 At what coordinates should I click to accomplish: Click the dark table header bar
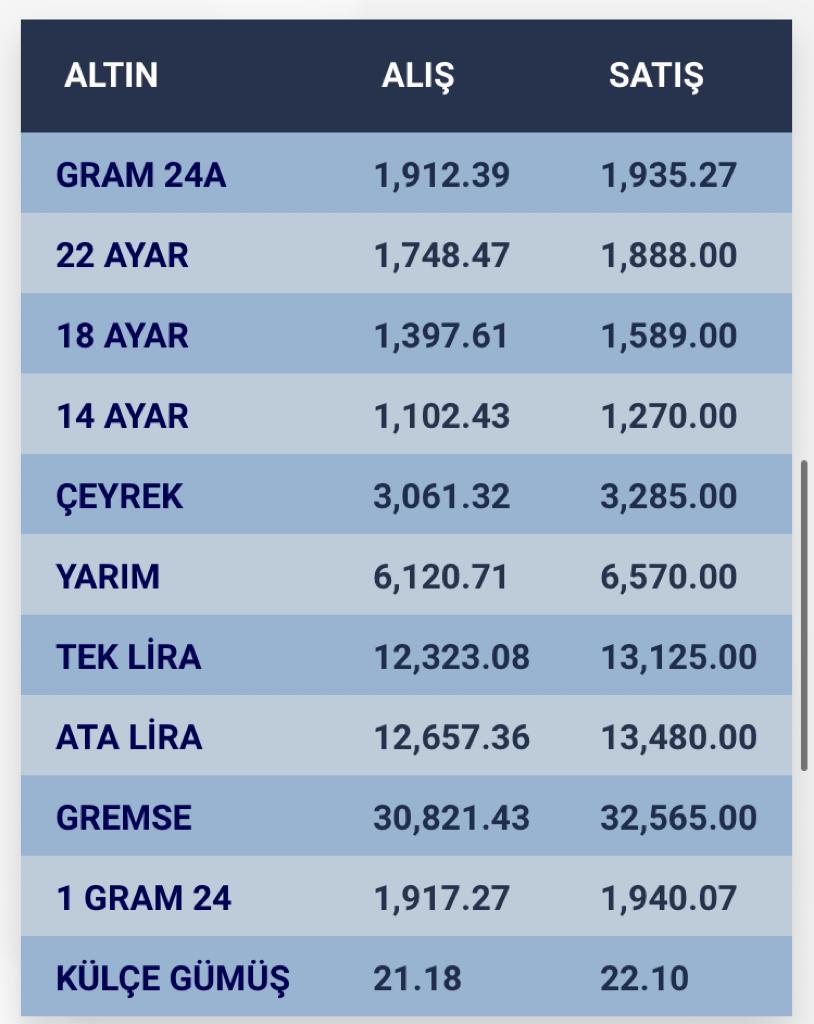pos(400,75)
